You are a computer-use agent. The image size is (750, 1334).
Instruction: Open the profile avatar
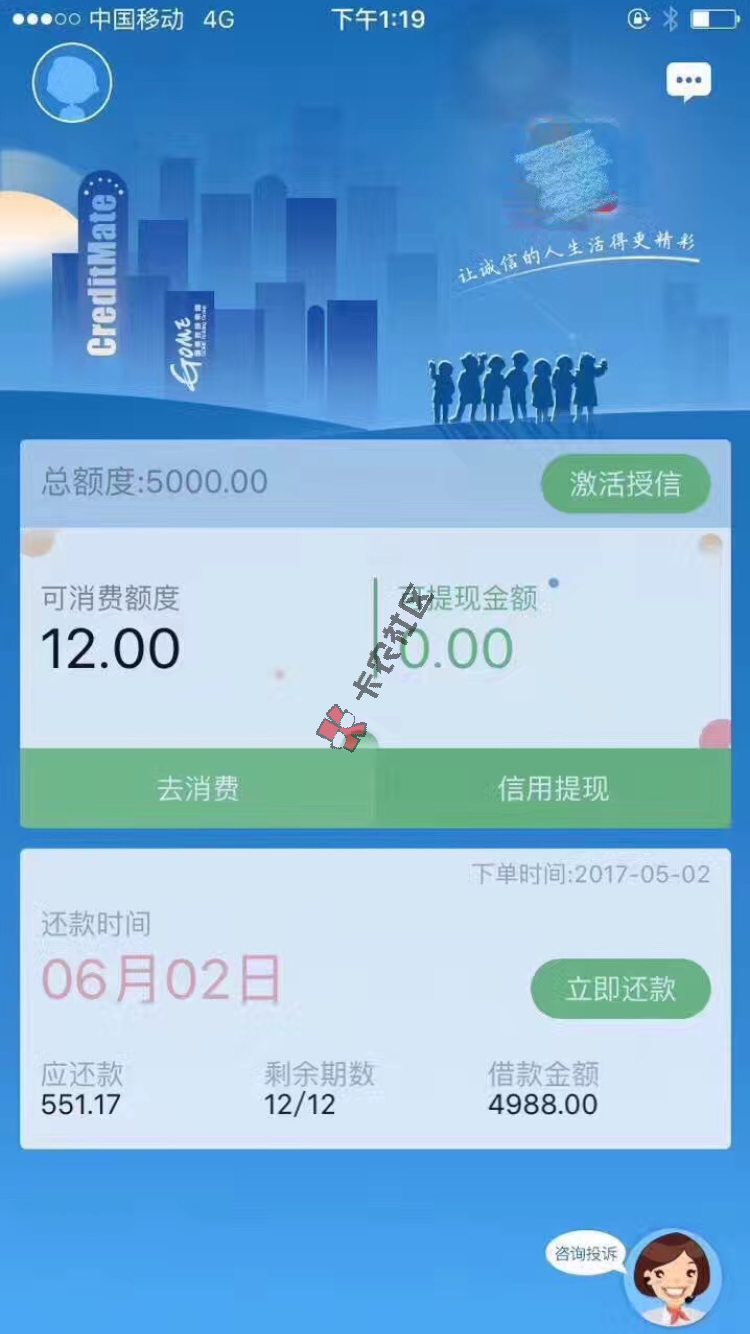point(72,84)
